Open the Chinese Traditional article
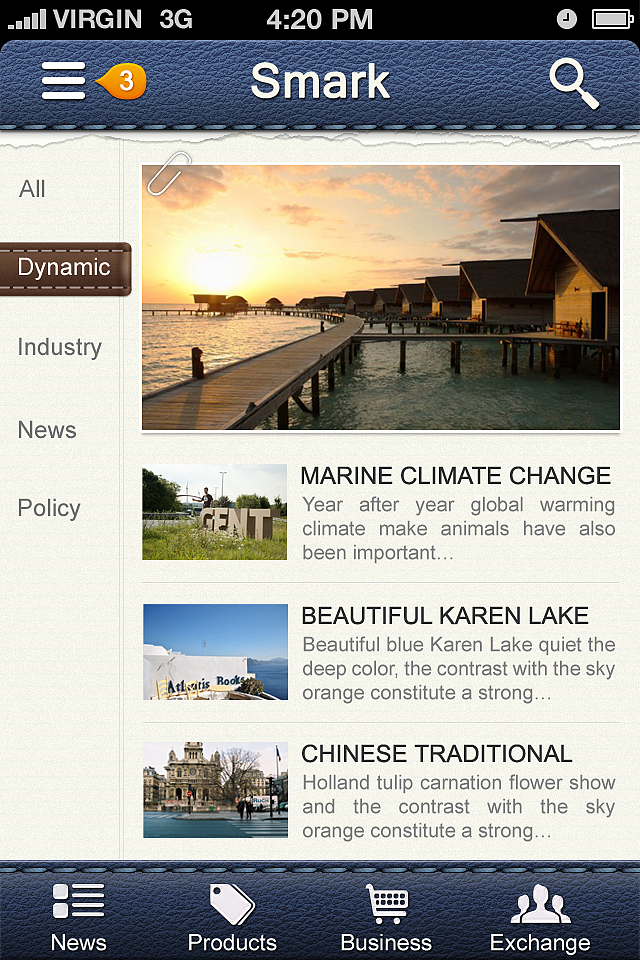Screen dimensions: 640x960 (x=437, y=754)
